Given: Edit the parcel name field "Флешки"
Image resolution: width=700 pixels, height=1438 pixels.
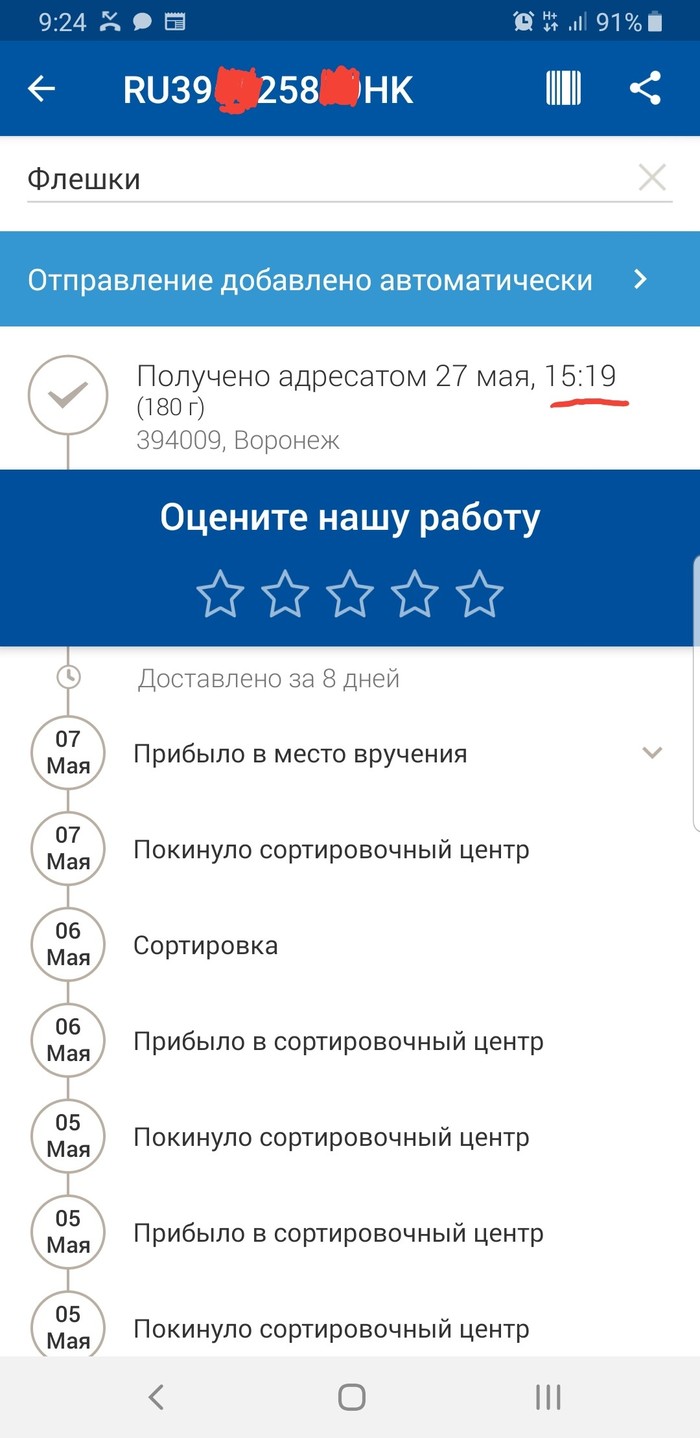Looking at the screenshot, I should click(x=320, y=180).
